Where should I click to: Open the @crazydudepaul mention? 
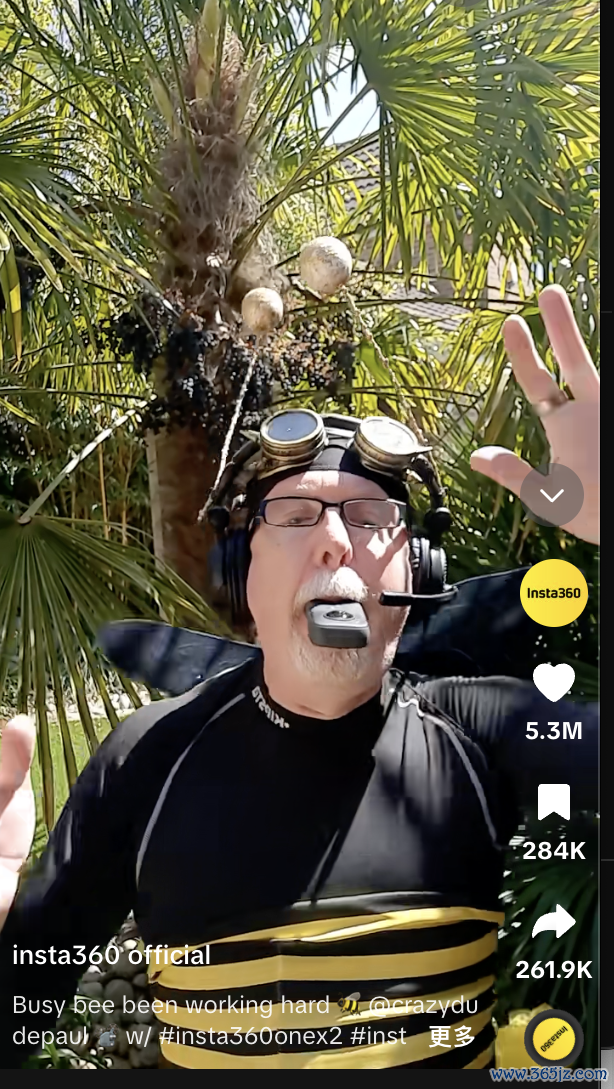coord(423,1005)
